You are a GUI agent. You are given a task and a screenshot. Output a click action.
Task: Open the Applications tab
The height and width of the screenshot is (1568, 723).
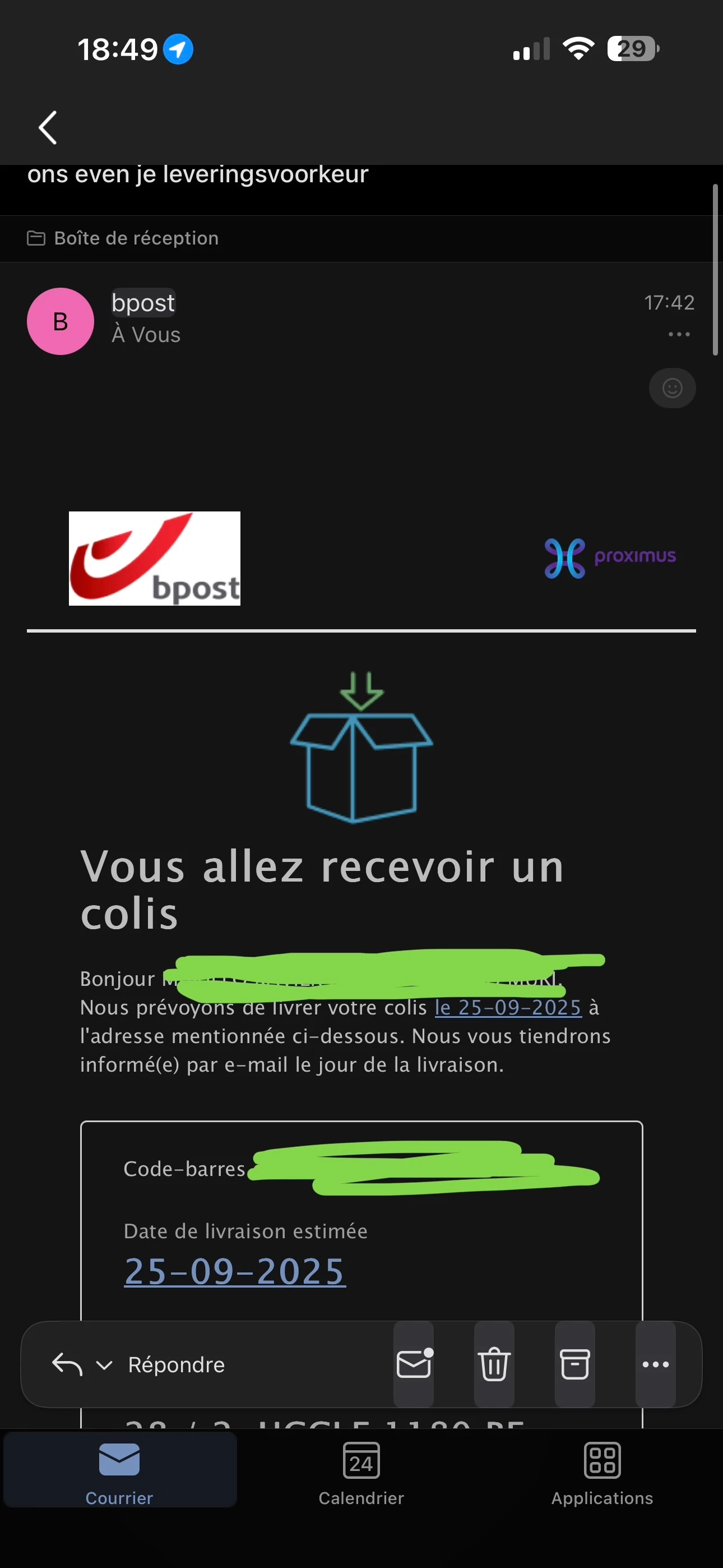coord(602,1469)
